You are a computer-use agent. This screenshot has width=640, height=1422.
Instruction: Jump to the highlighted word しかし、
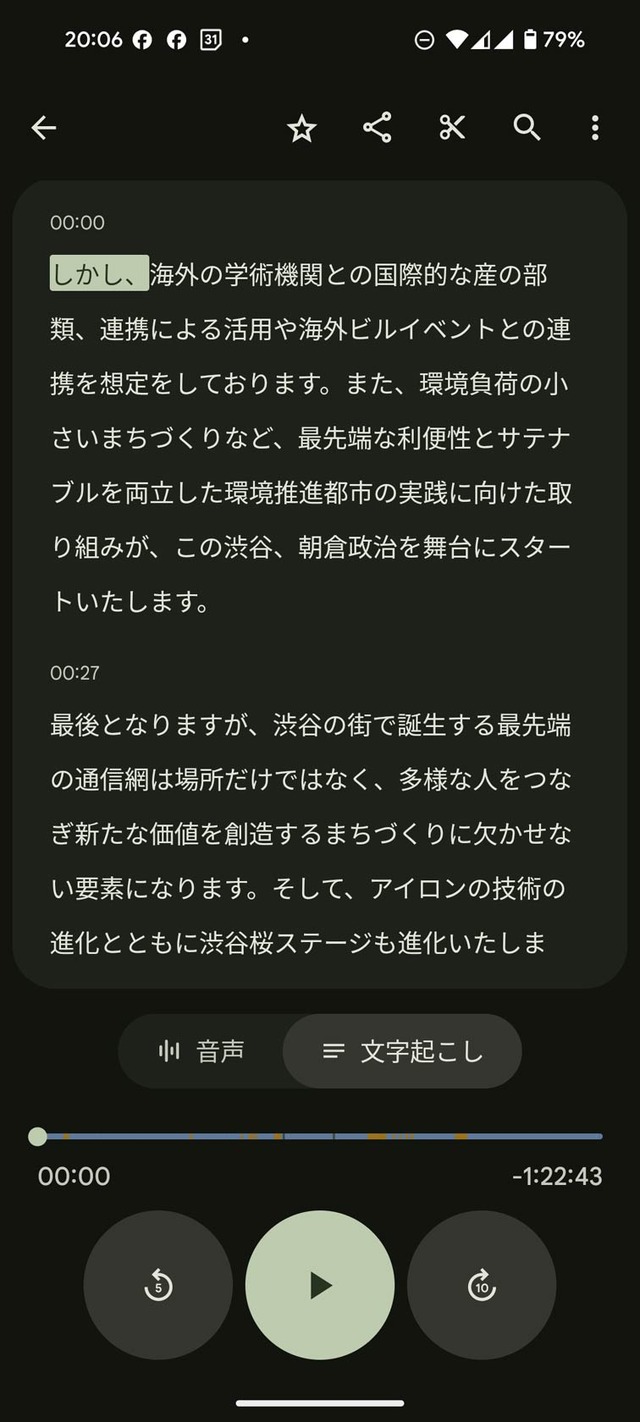point(99,275)
